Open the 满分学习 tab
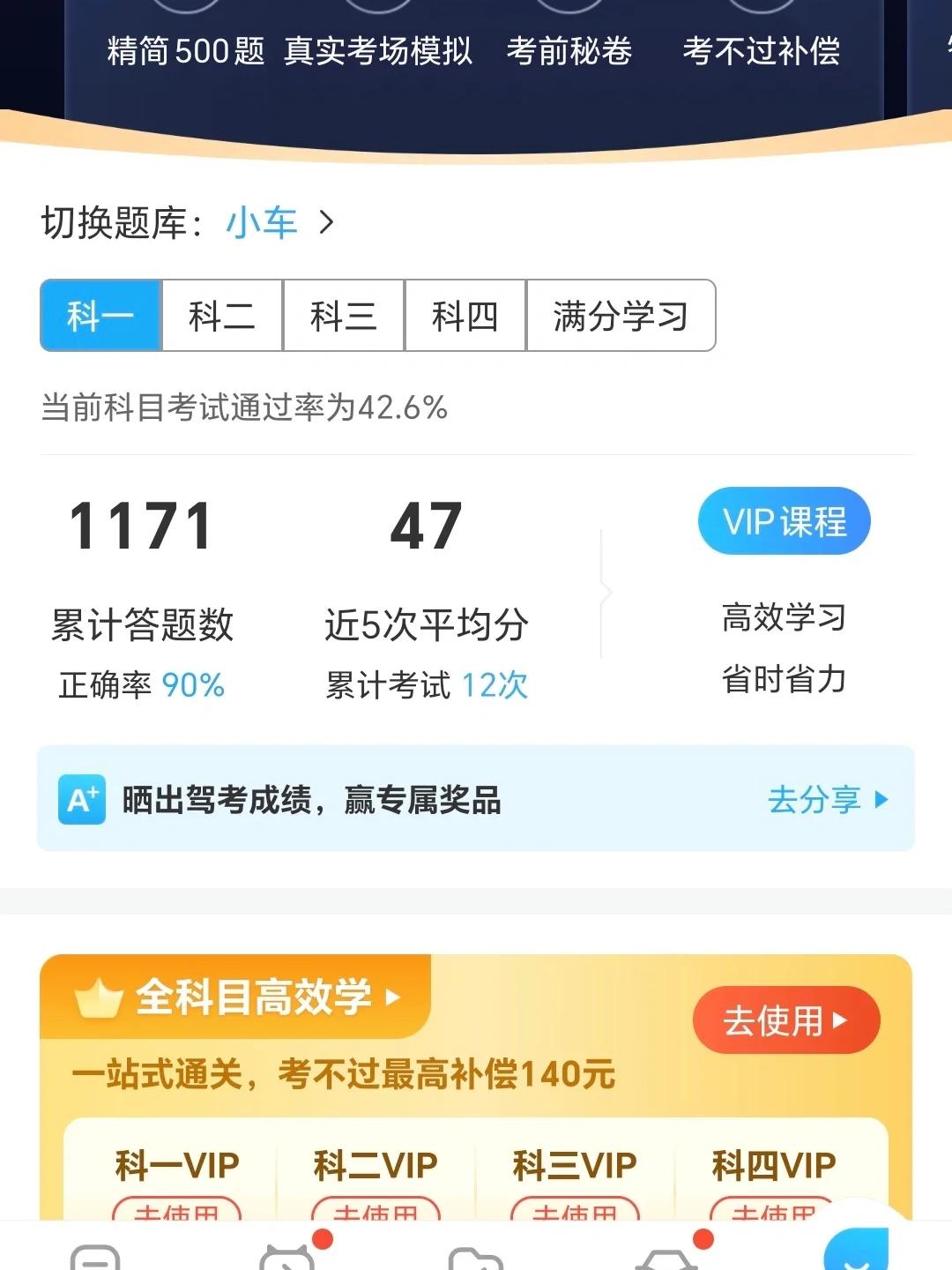 [x=620, y=316]
